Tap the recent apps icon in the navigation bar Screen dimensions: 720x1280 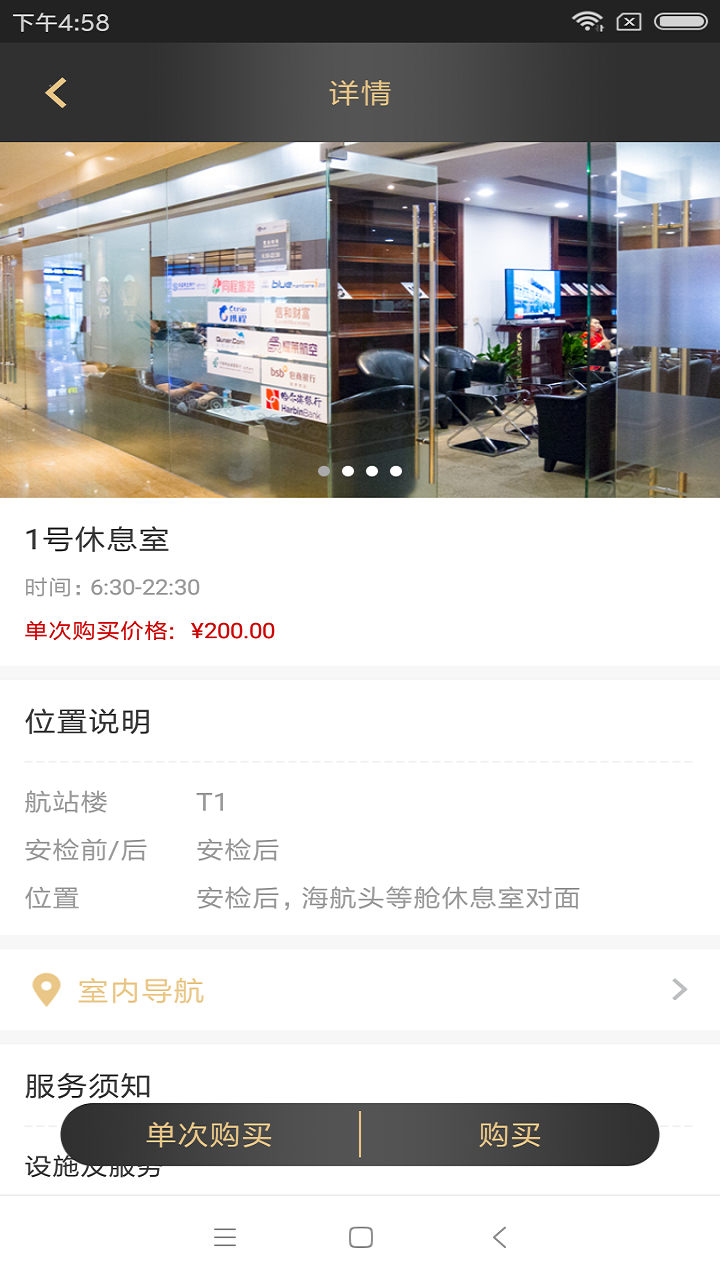tap(225, 1237)
